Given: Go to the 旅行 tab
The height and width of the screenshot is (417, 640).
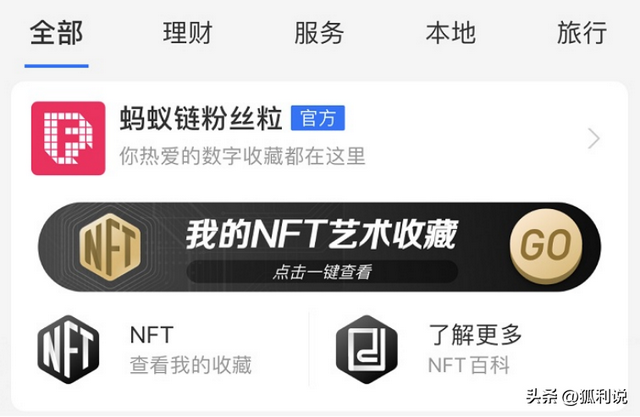Looking at the screenshot, I should [x=581, y=32].
